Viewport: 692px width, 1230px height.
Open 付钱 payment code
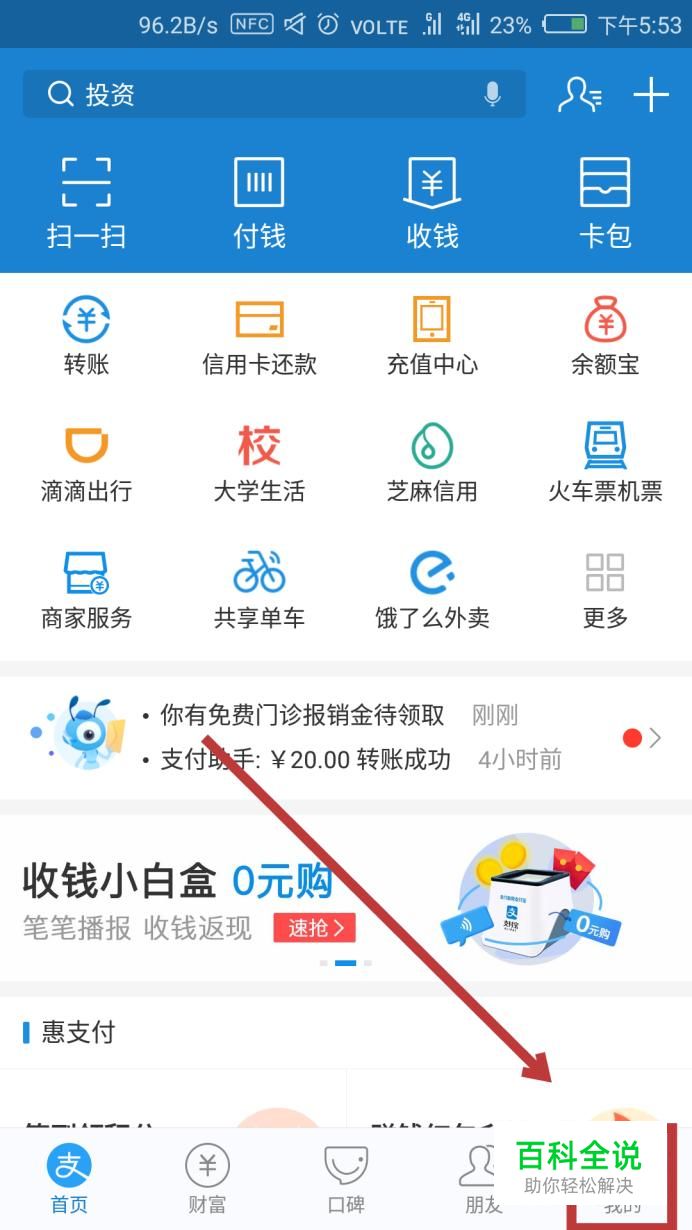coord(259,203)
